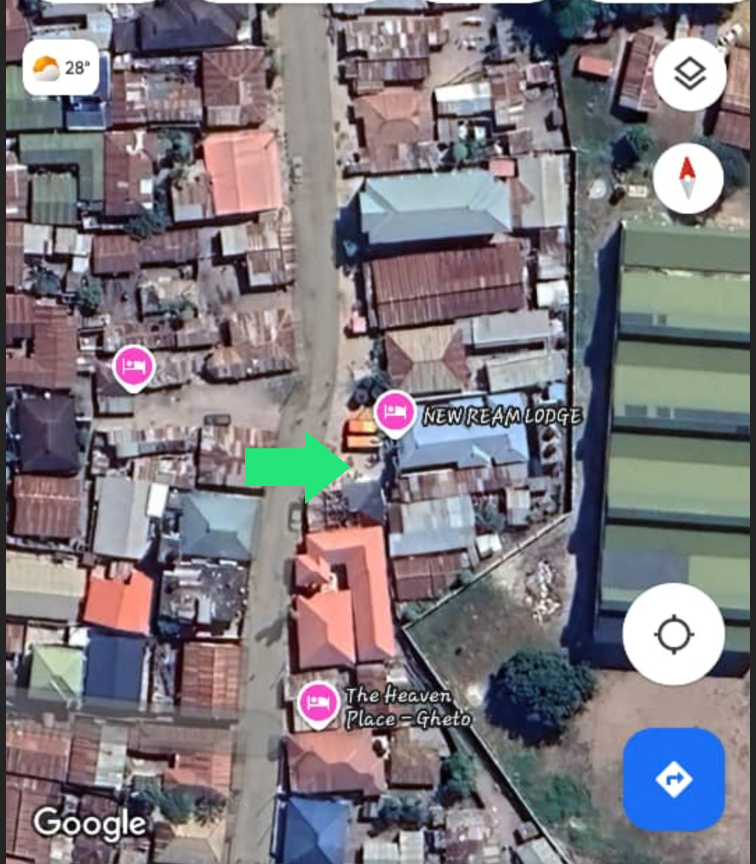The height and width of the screenshot is (864, 756).
Task: Open the map layers selector
Action: pyautogui.click(x=689, y=74)
